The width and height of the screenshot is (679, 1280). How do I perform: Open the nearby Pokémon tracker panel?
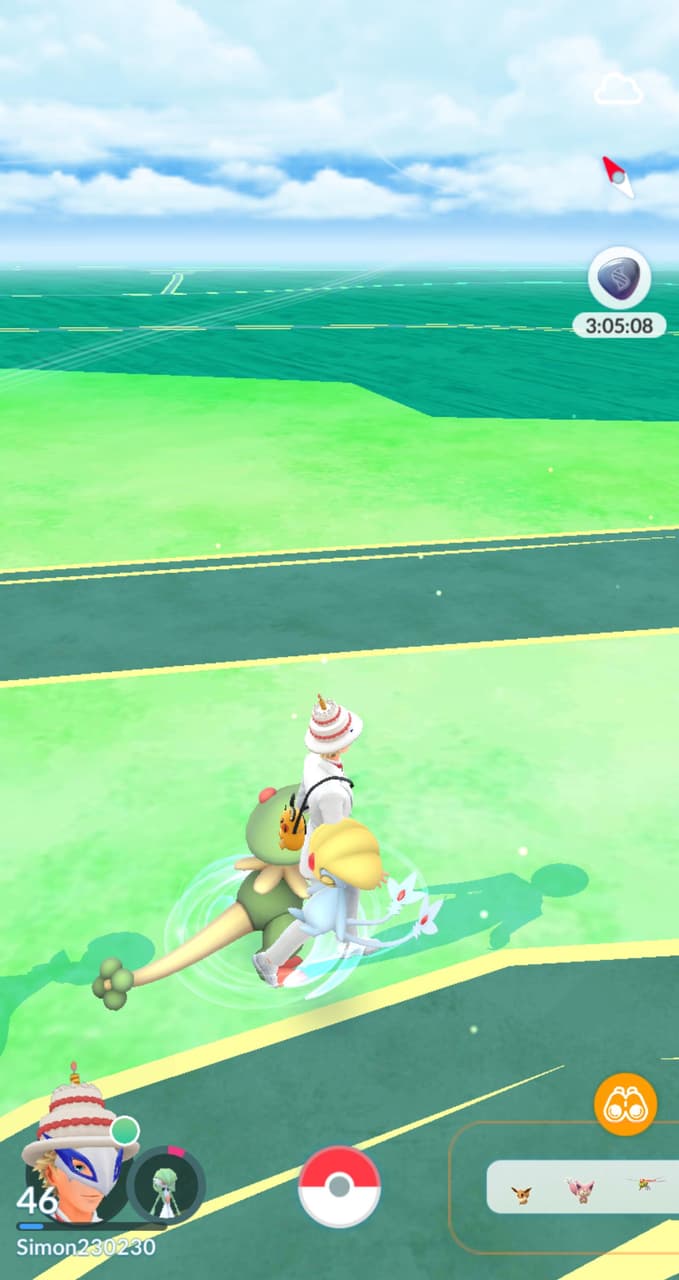pyautogui.click(x=580, y=1187)
